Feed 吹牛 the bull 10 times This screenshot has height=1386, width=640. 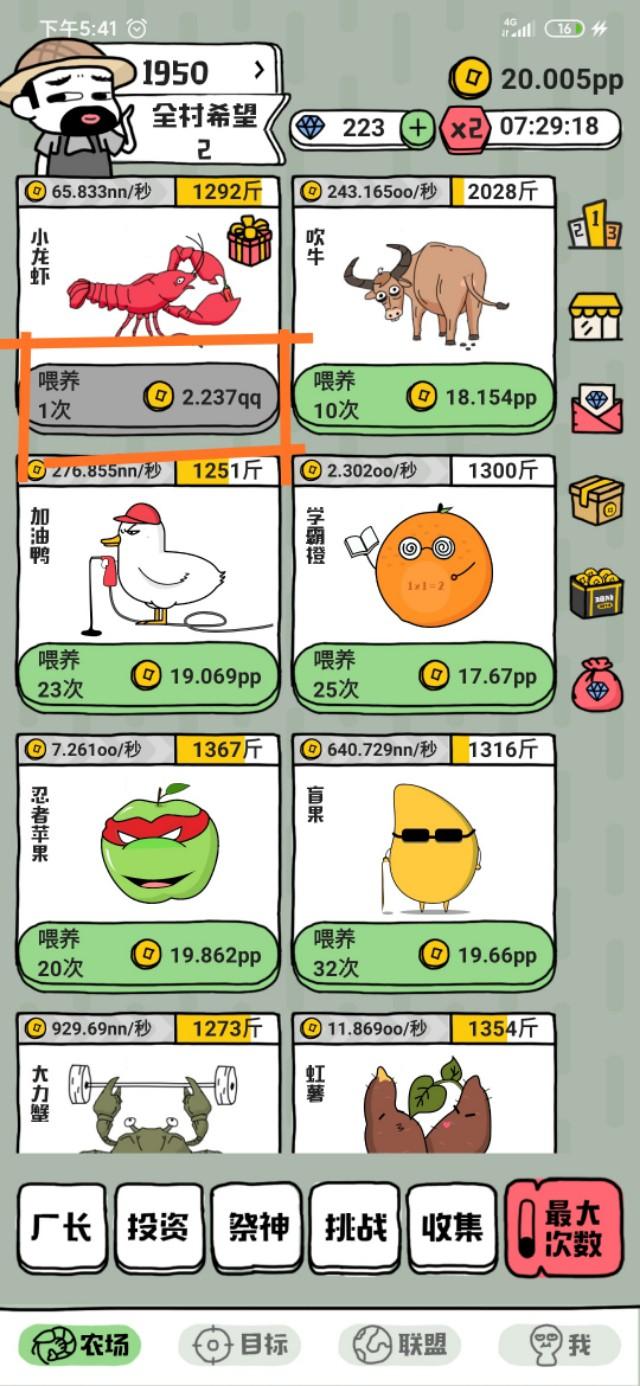[424, 397]
